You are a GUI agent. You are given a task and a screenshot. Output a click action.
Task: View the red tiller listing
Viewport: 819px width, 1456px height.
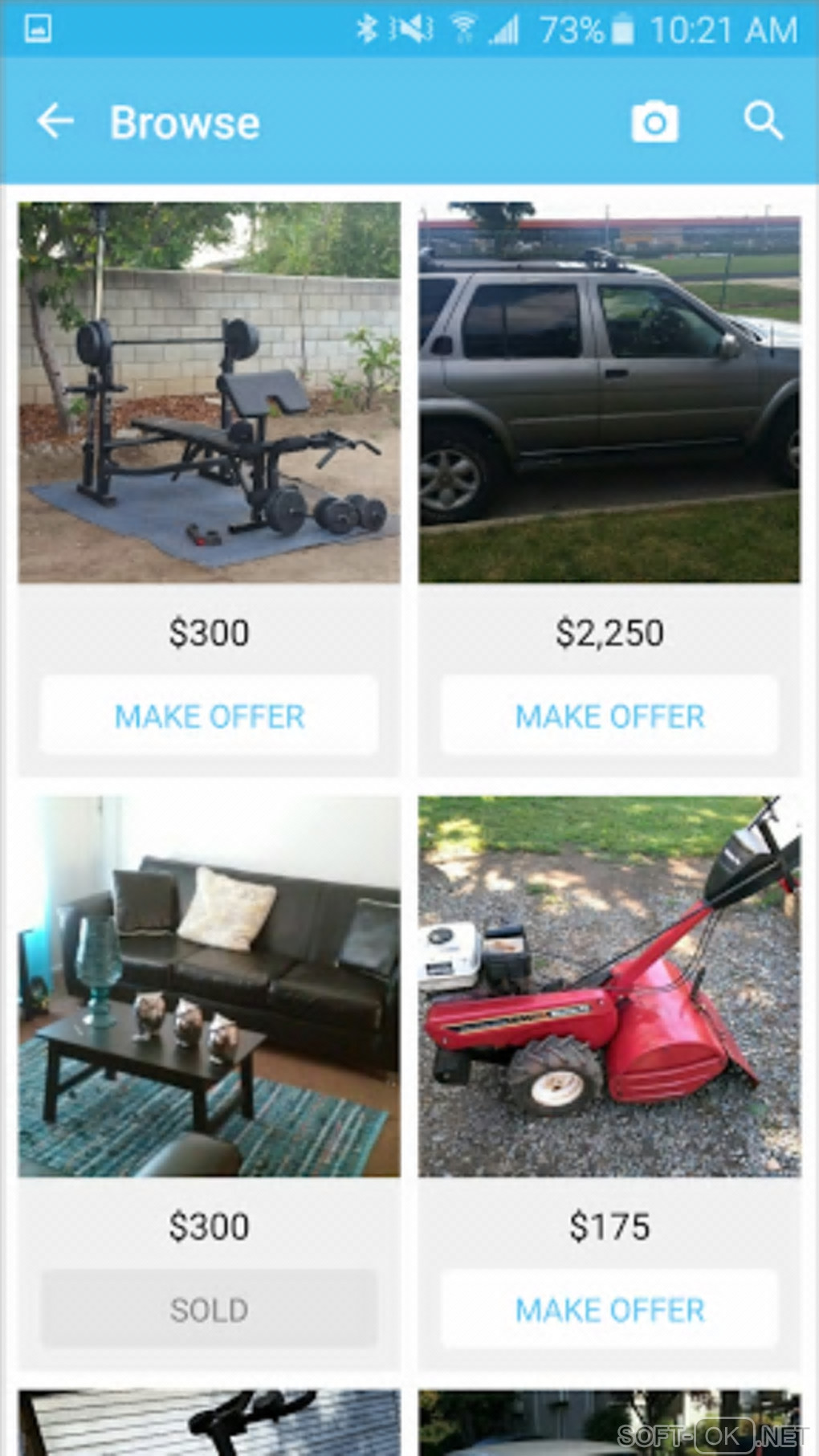tap(609, 986)
